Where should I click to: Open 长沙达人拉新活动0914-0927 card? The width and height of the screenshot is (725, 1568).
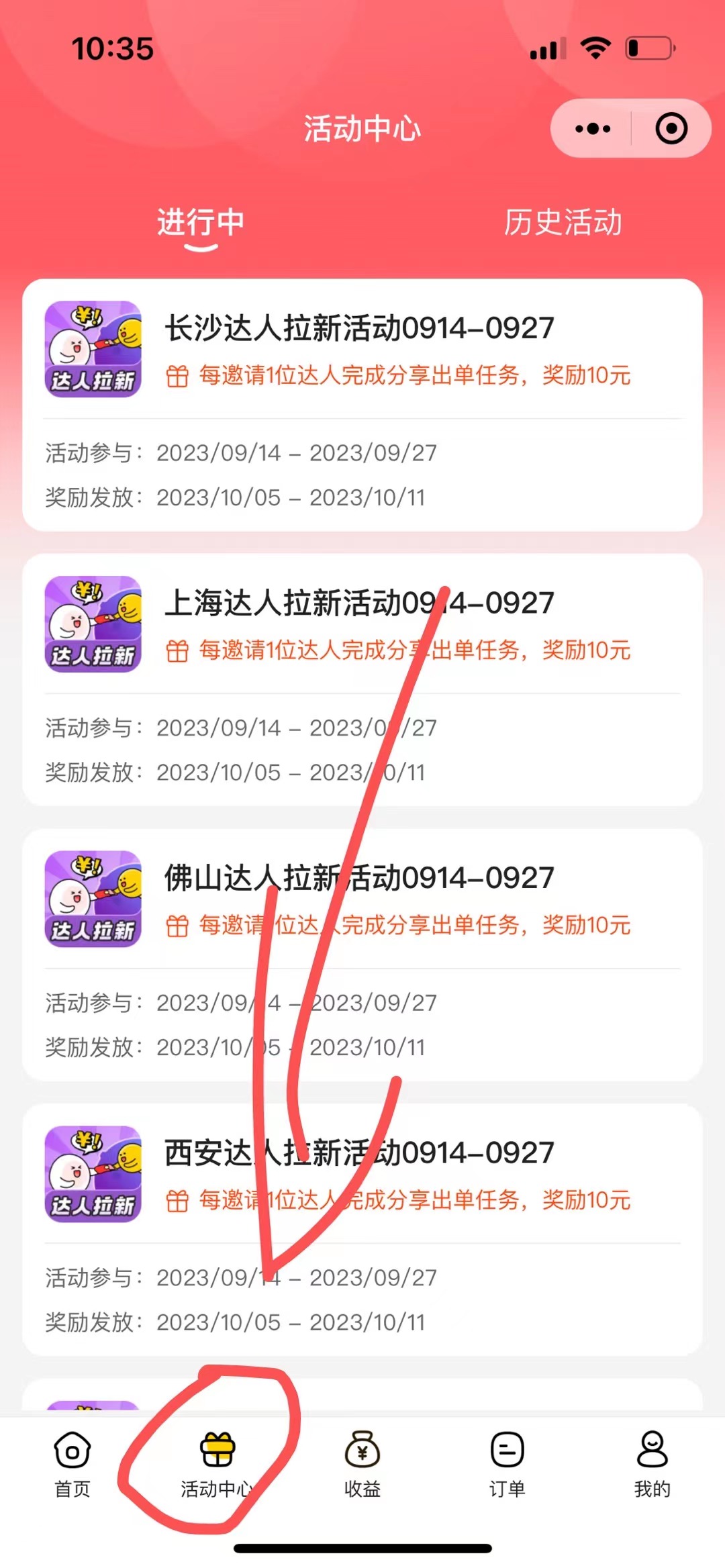362,405
